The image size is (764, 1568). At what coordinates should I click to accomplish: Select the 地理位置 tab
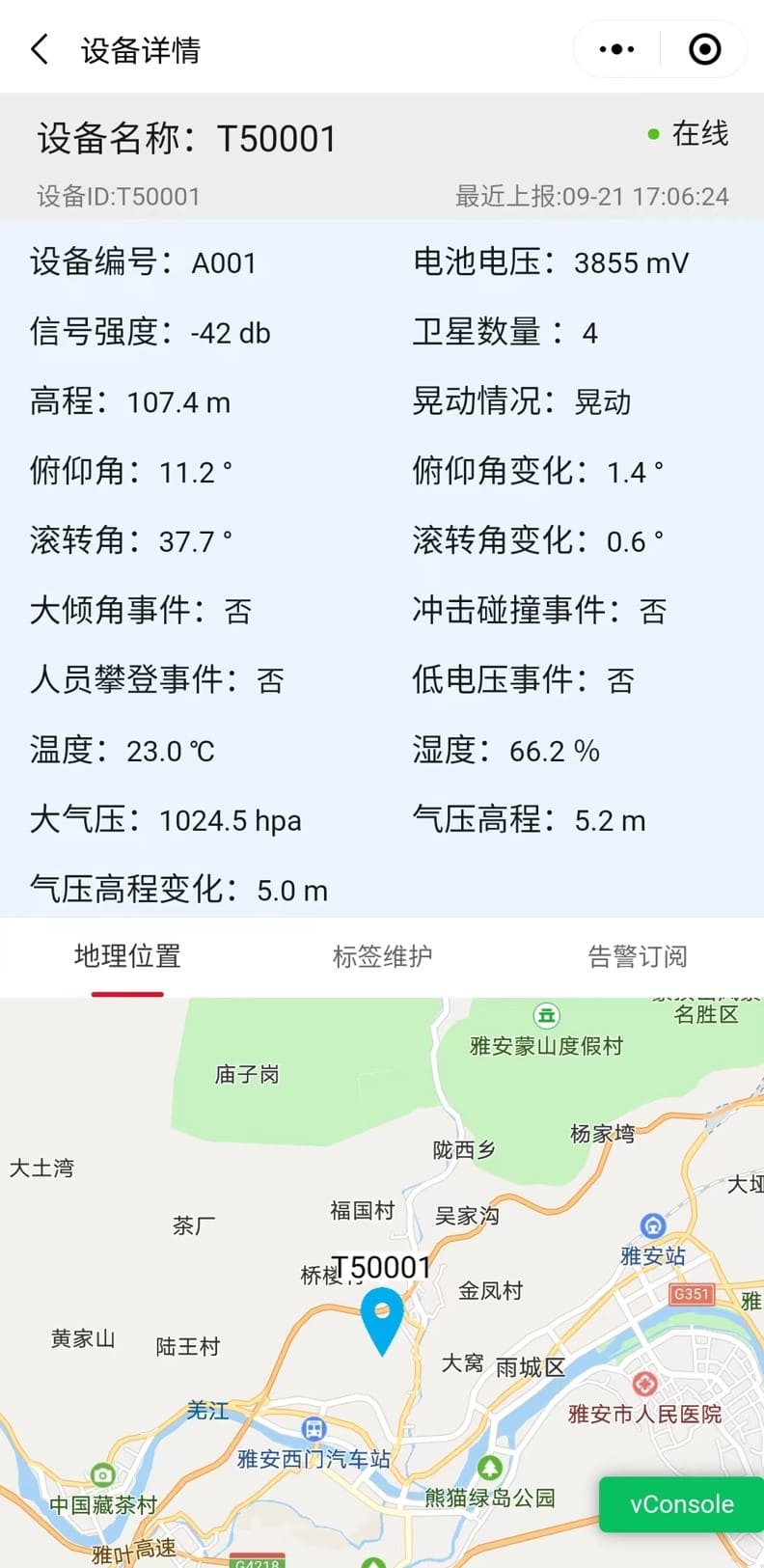126,956
